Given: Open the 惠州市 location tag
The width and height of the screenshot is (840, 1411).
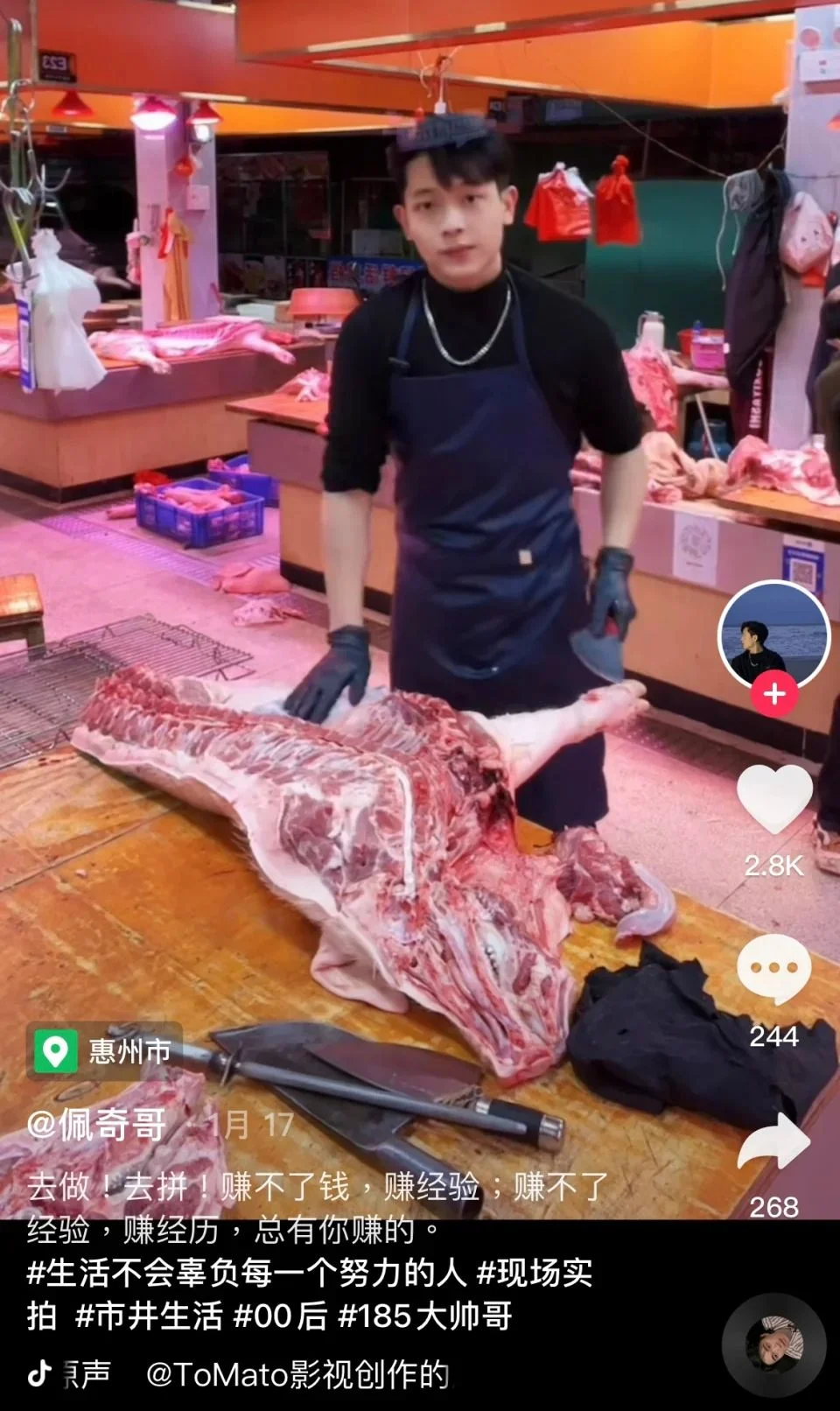Looking at the screenshot, I should coord(105,1051).
